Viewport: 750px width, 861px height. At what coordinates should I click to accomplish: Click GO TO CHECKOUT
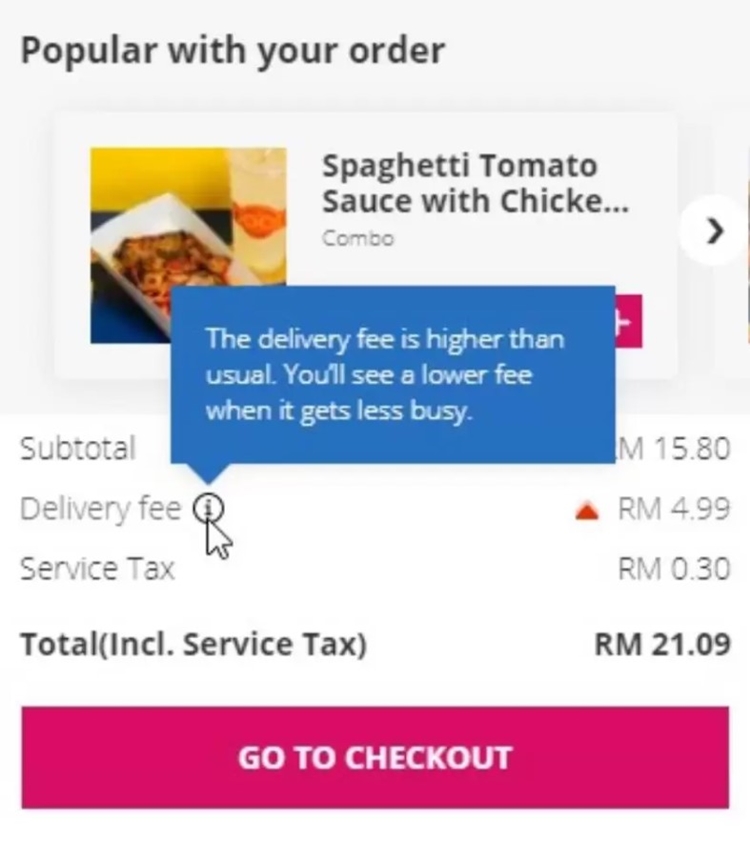click(x=374, y=758)
